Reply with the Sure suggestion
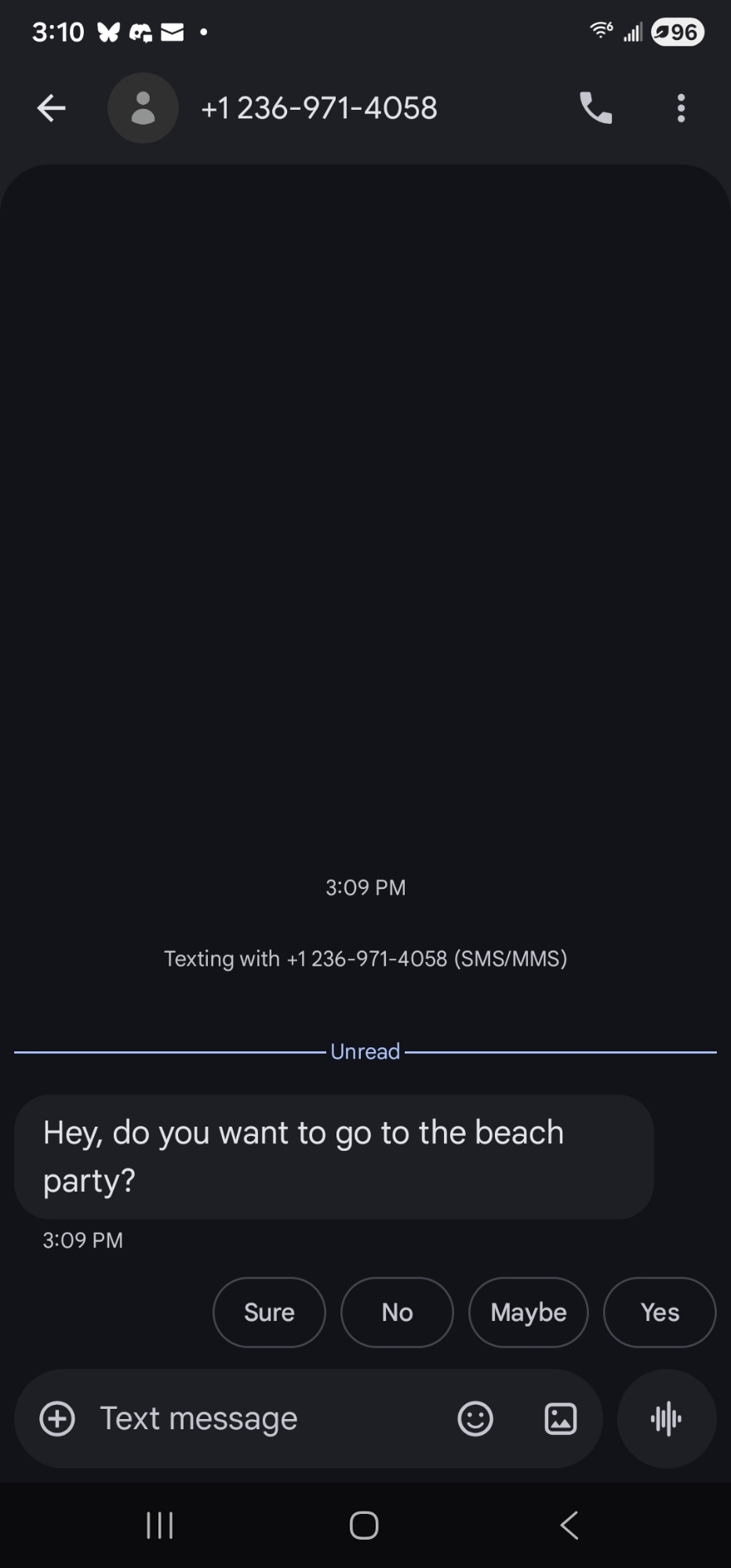 pyautogui.click(x=269, y=1312)
